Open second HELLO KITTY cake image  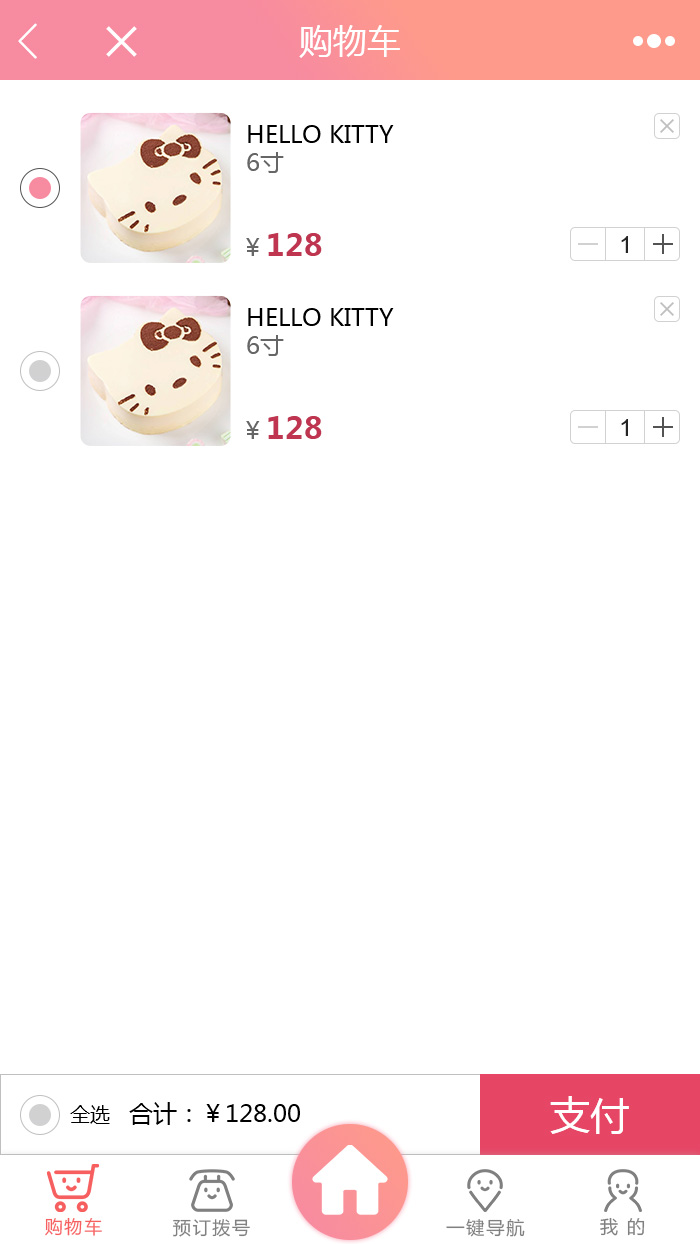155,371
